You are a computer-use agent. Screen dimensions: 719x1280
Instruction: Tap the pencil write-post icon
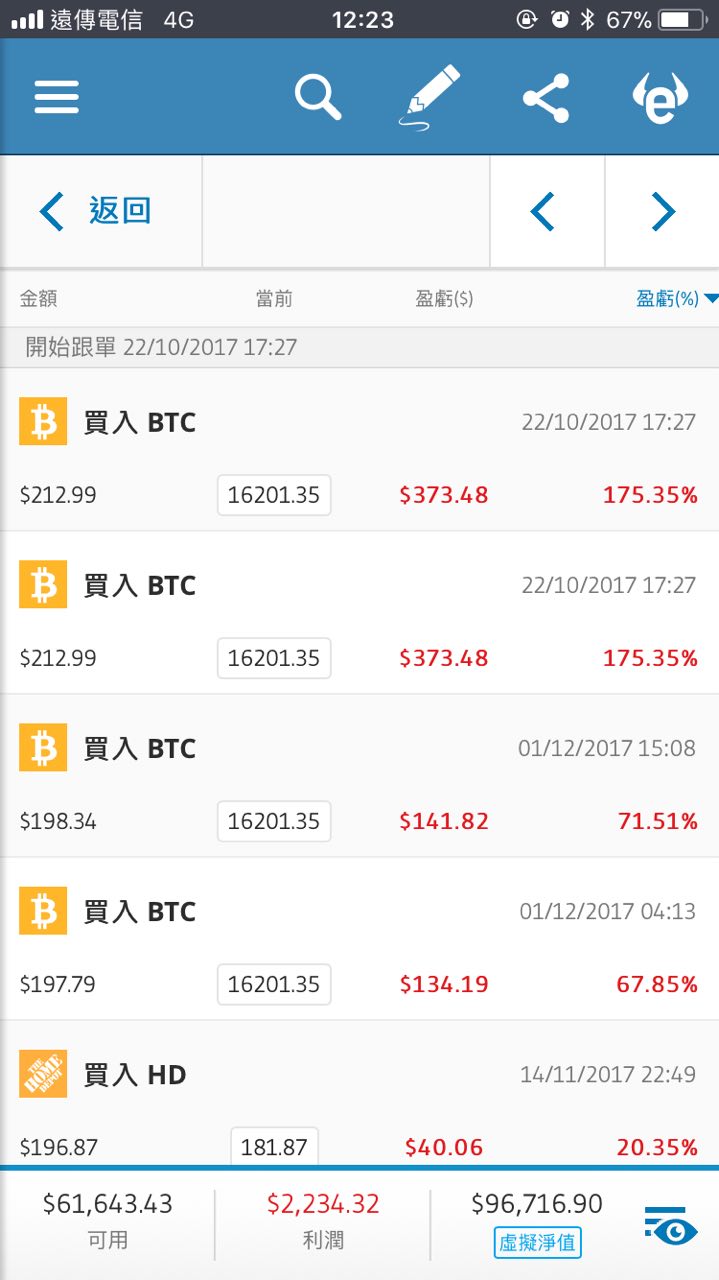coord(432,97)
